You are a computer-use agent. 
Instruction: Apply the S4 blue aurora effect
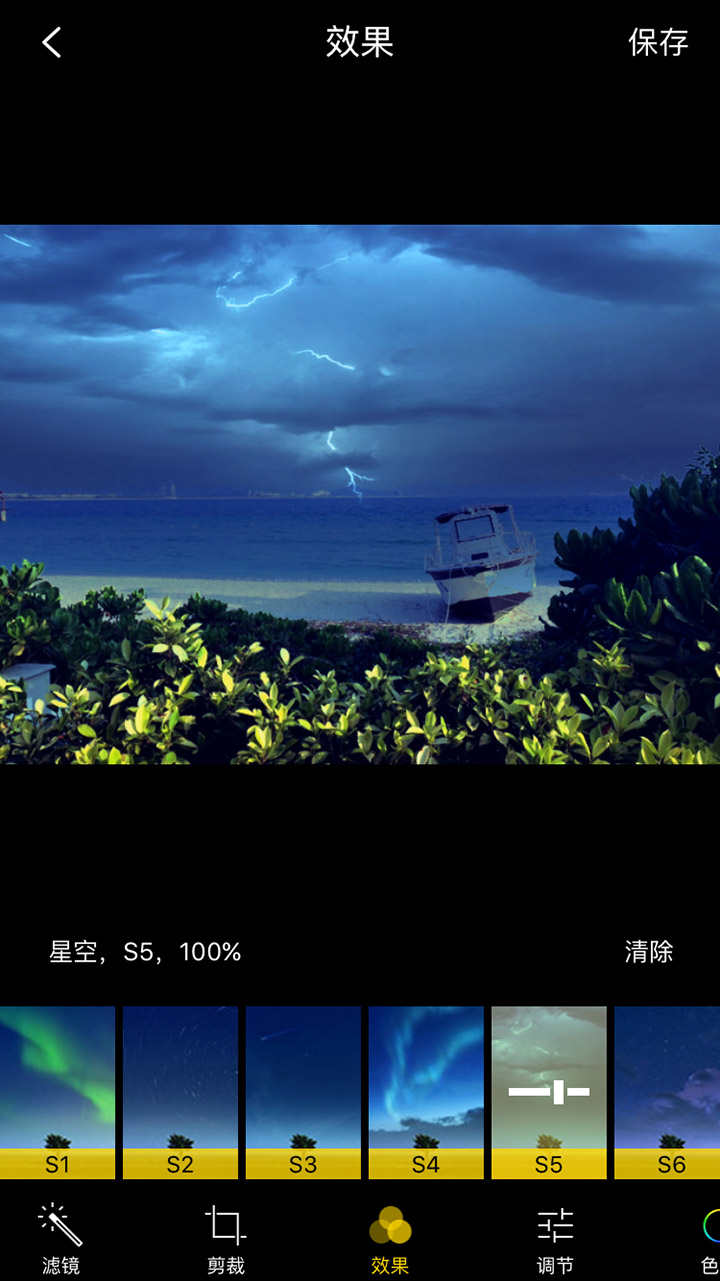pos(426,1092)
